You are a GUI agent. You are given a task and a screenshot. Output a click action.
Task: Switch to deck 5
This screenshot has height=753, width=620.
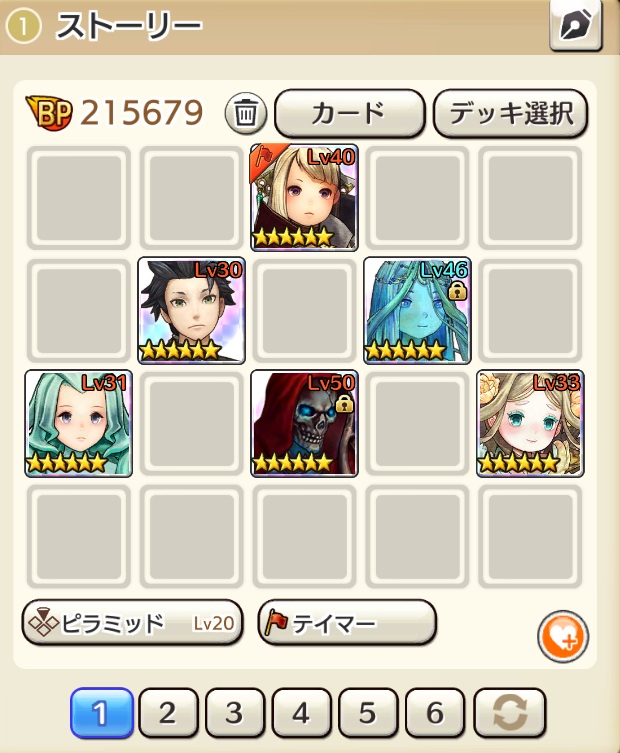pos(367,712)
